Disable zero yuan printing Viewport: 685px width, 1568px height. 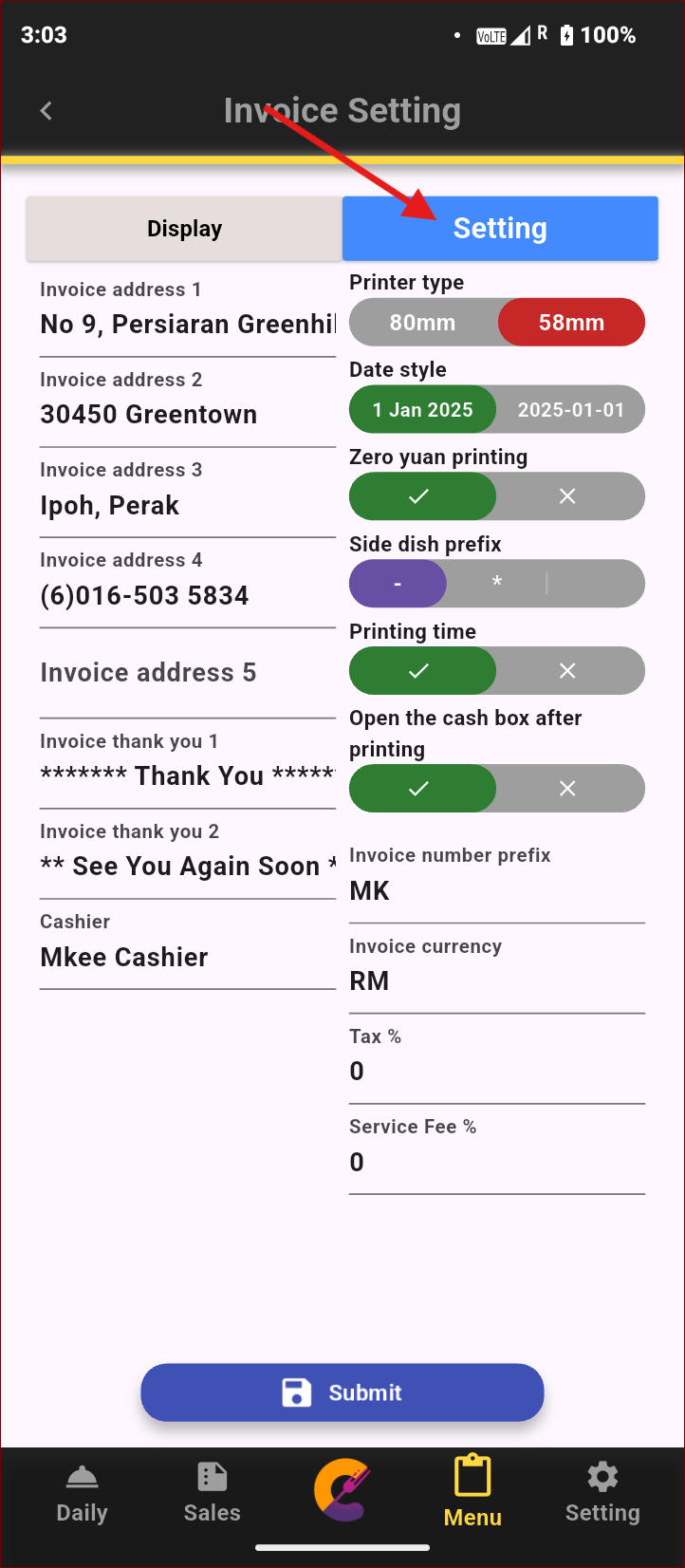click(567, 496)
